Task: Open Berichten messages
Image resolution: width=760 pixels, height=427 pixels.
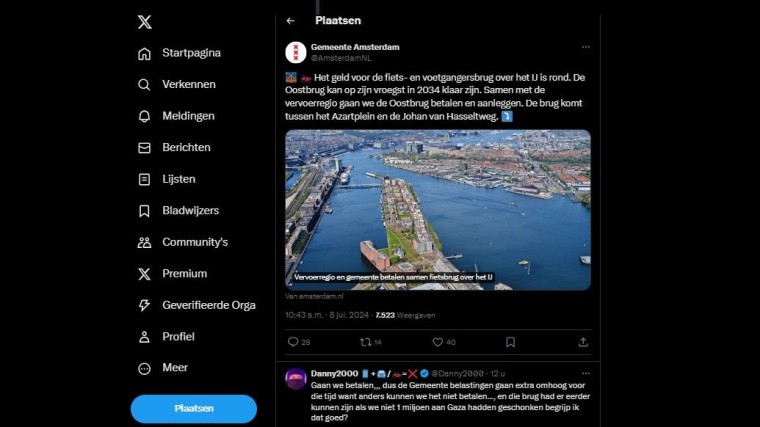Action: (175, 148)
